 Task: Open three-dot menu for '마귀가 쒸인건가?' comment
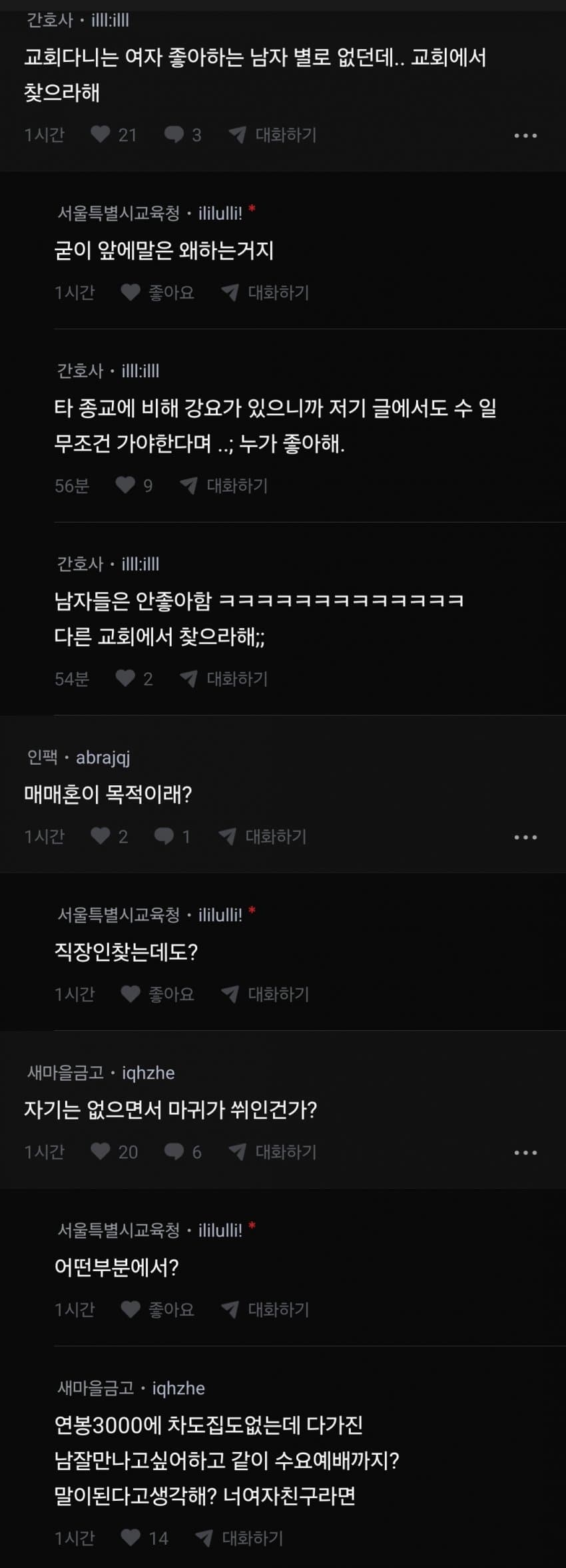click(525, 1153)
